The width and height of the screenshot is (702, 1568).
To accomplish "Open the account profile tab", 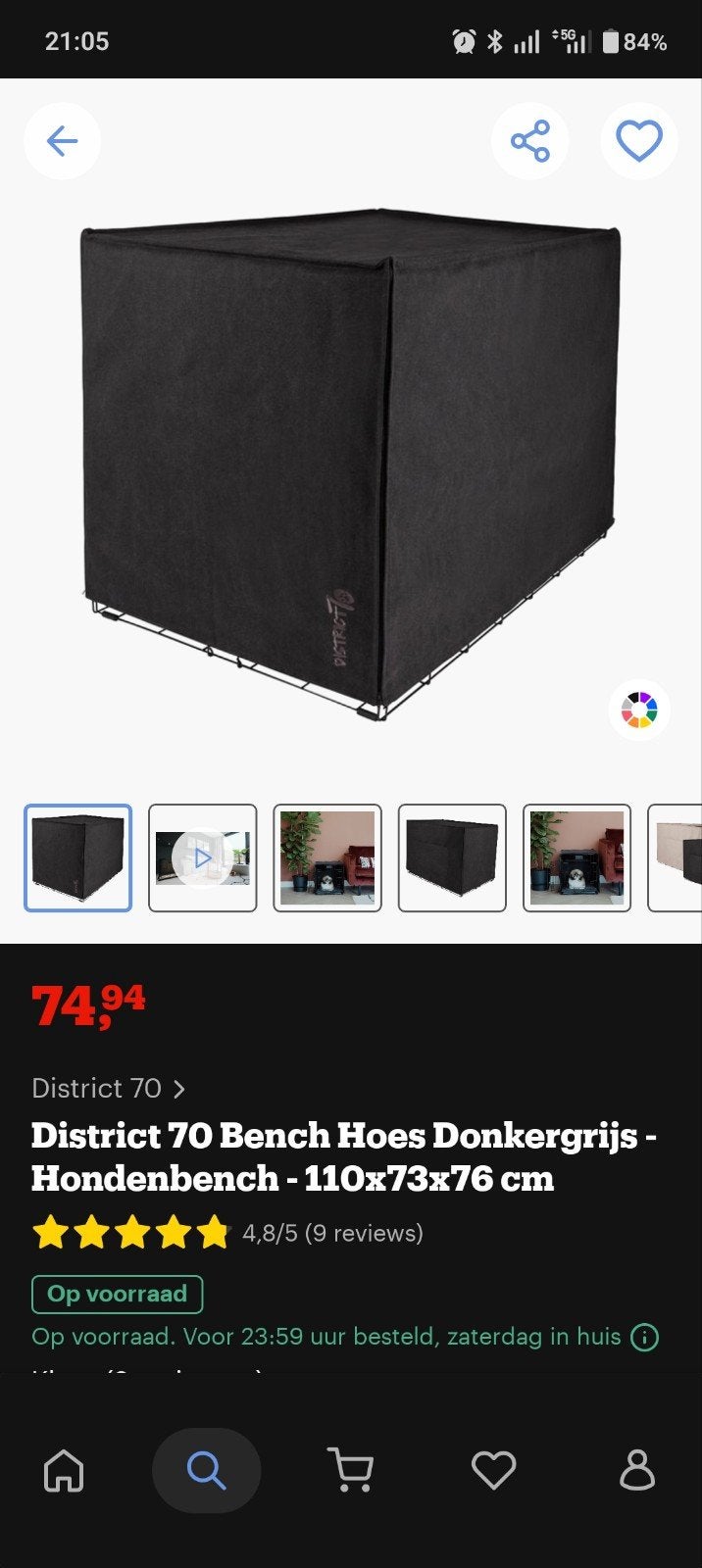I will tap(637, 1471).
